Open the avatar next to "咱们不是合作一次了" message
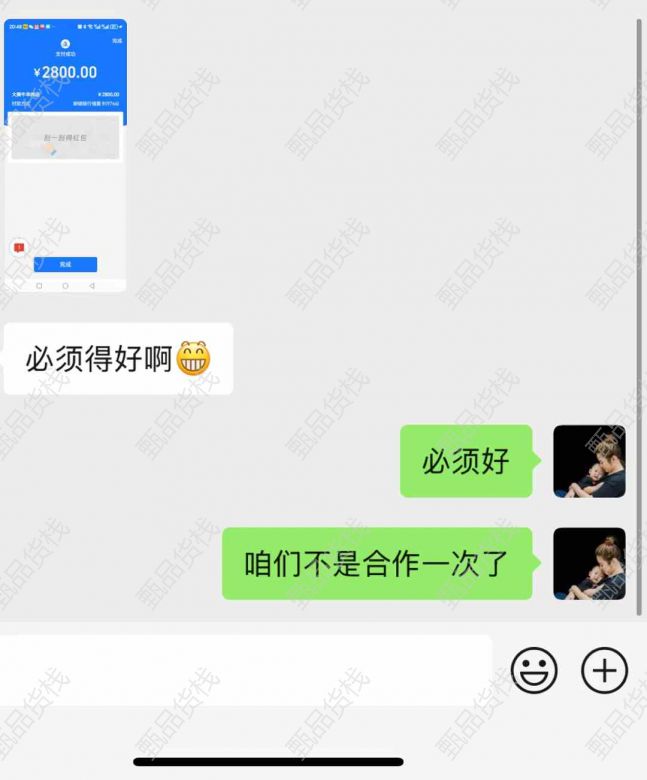 pos(589,563)
